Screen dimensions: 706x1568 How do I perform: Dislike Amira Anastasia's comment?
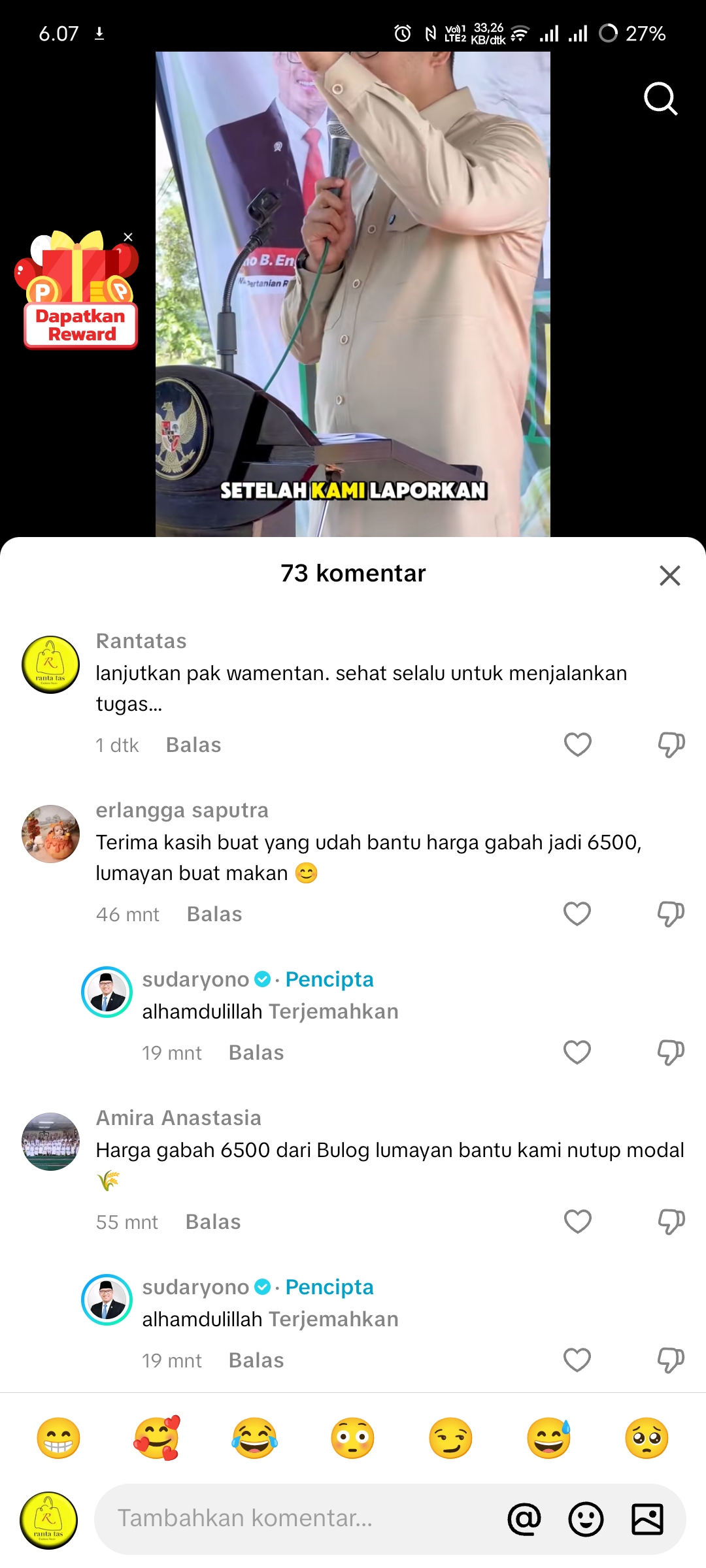coord(671,1222)
